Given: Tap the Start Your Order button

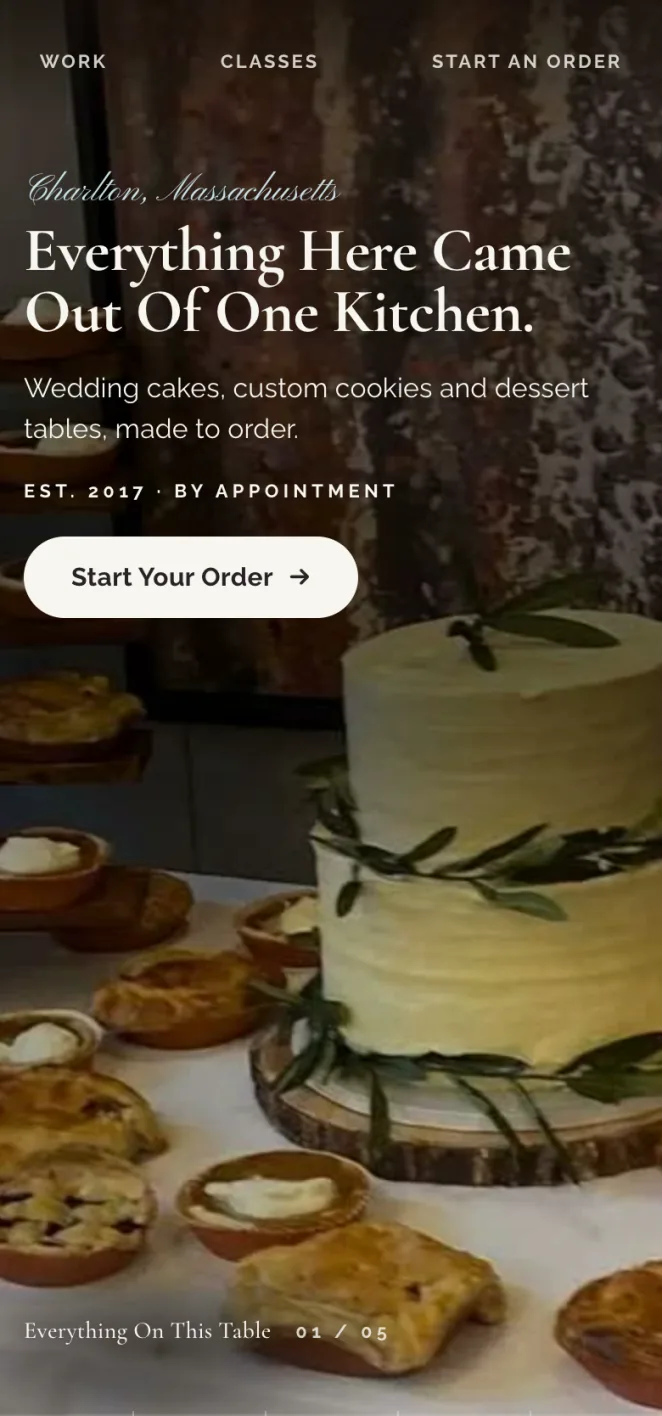Looking at the screenshot, I should click(x=191, y=577).
